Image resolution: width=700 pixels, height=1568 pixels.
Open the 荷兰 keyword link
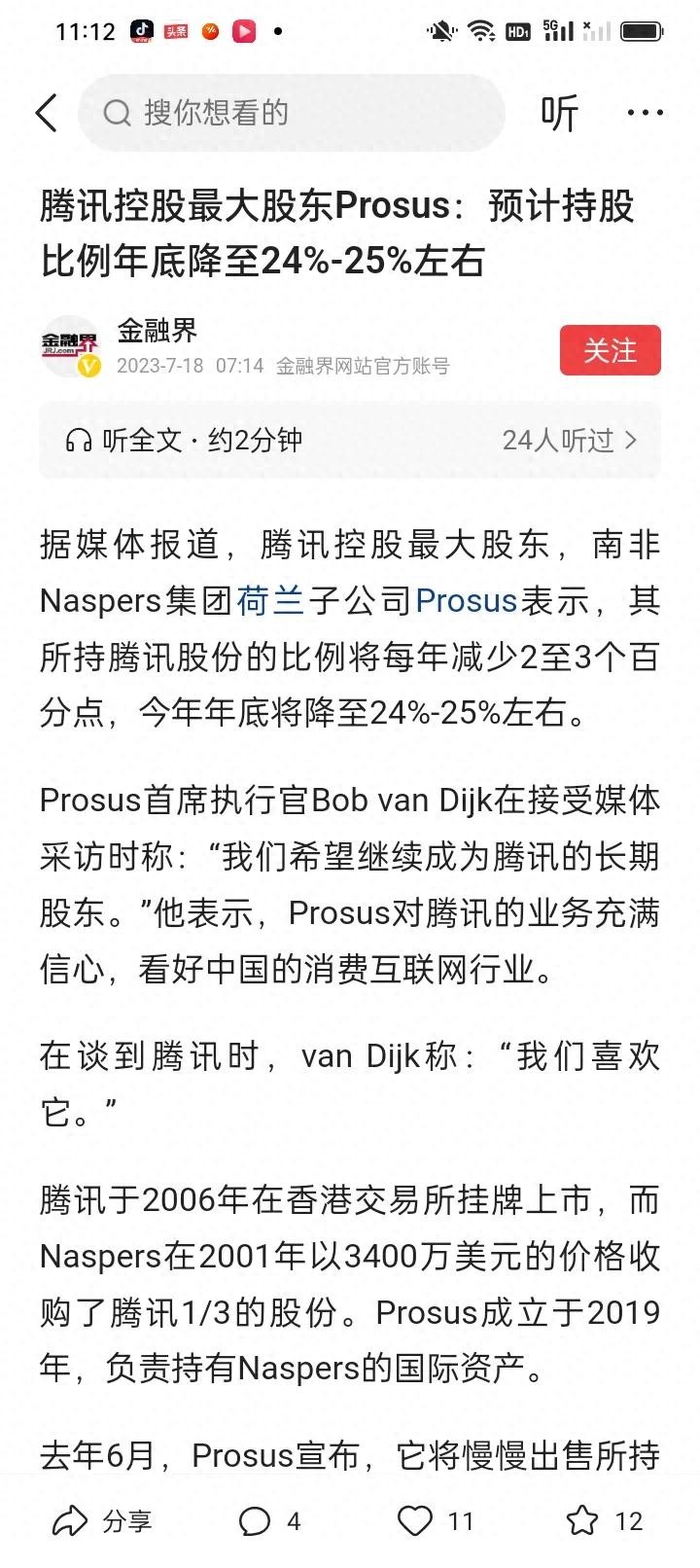[270, 601]
